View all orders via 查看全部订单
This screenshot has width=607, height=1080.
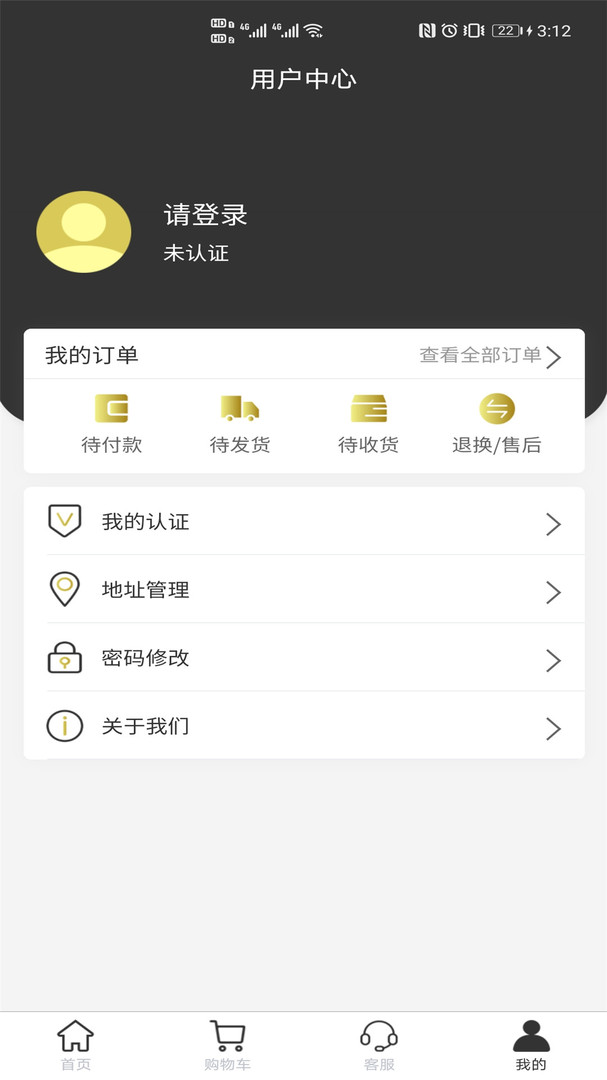click(x=490, y=356)
